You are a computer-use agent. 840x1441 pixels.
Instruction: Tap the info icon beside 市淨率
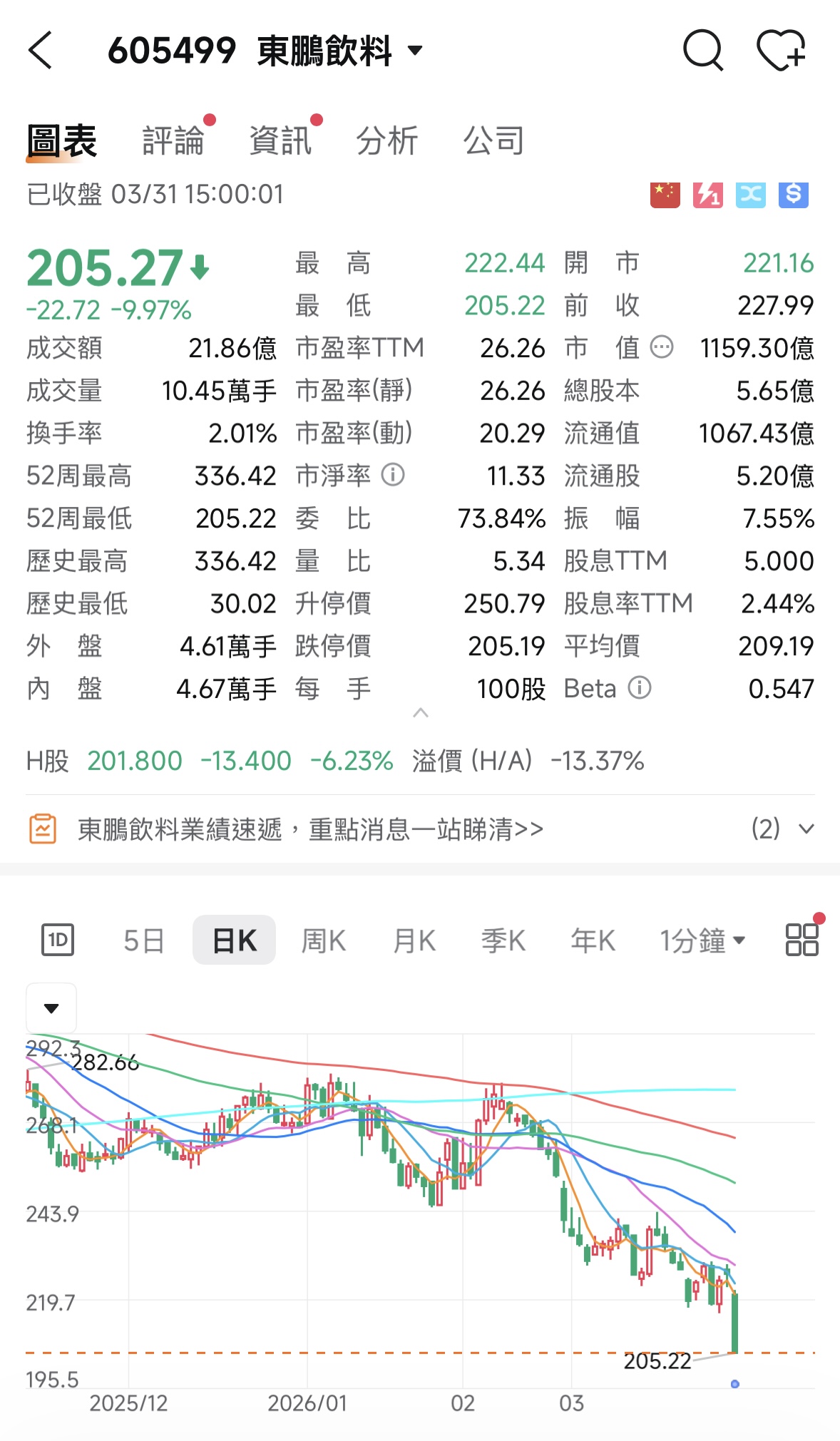point(392,476)
